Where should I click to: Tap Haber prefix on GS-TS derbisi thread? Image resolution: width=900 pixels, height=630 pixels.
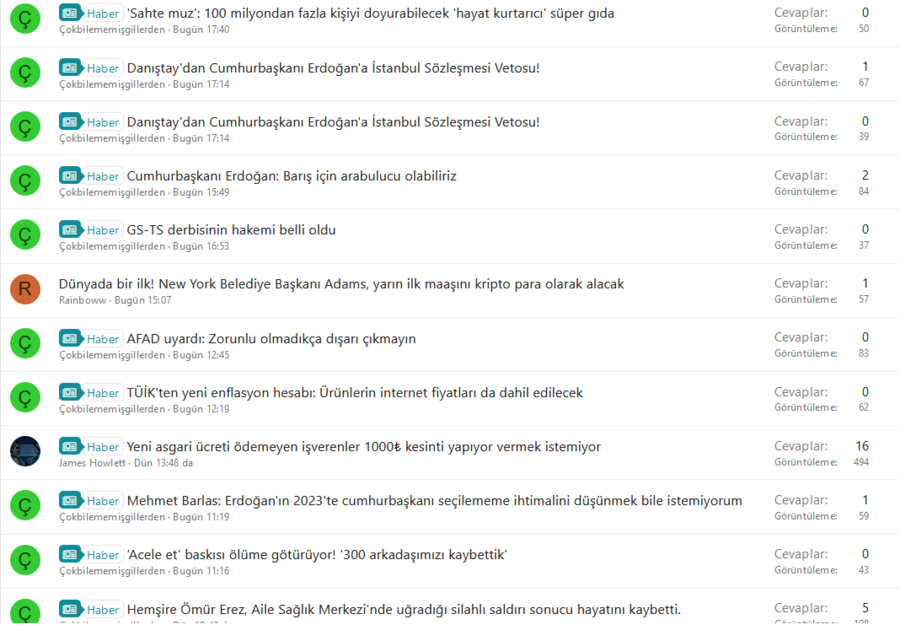tap(91, 230)
